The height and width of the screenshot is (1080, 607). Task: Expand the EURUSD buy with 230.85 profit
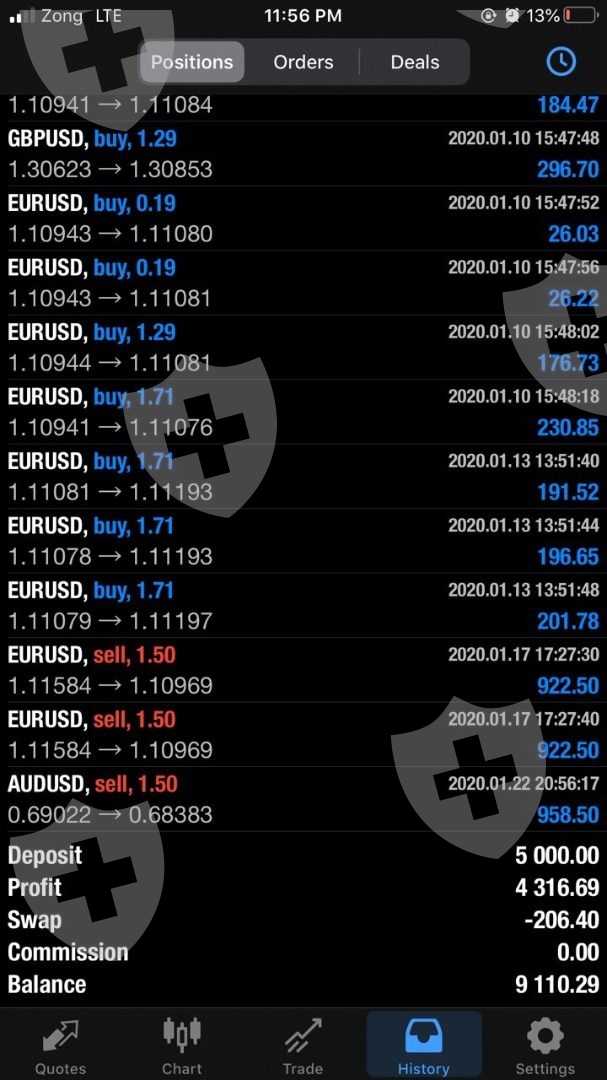click(303, 412)
